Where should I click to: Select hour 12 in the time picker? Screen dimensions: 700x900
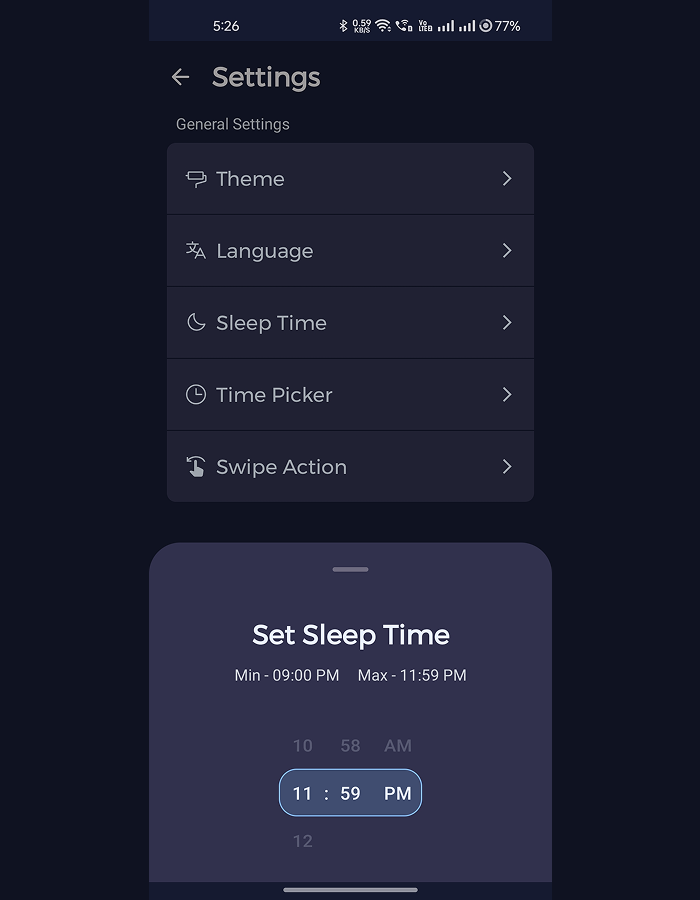(302, 841)
